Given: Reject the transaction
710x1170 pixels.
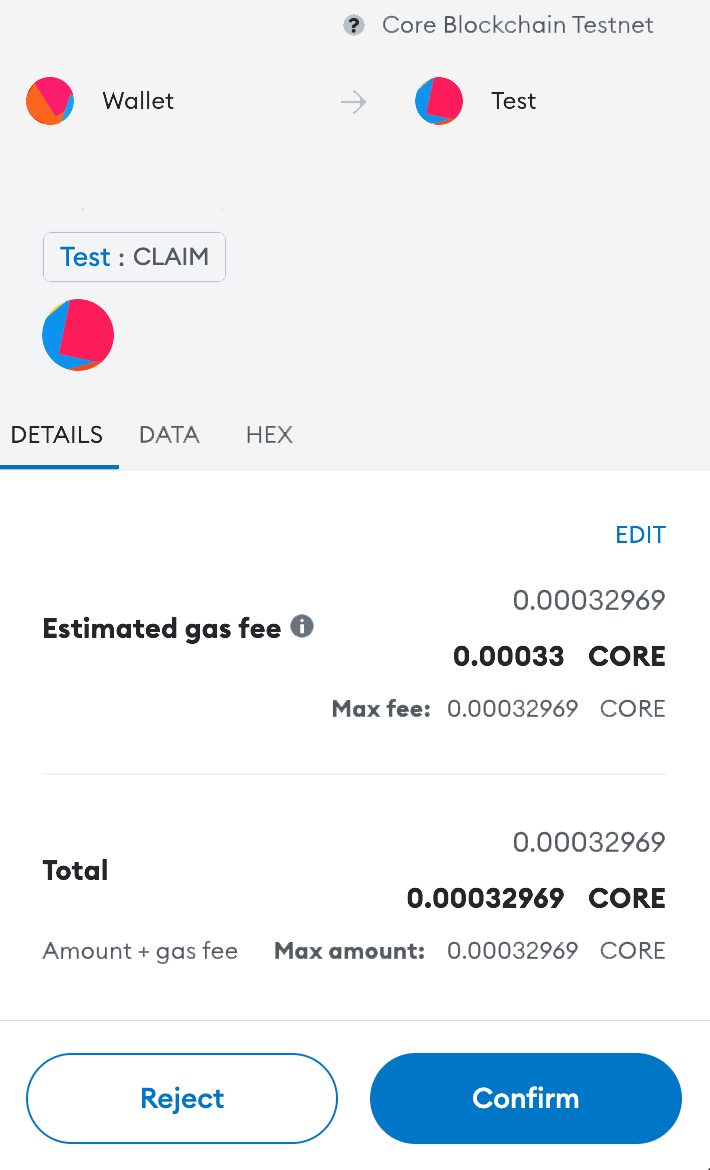Looking at the screenshot, I should point(182,1098).
